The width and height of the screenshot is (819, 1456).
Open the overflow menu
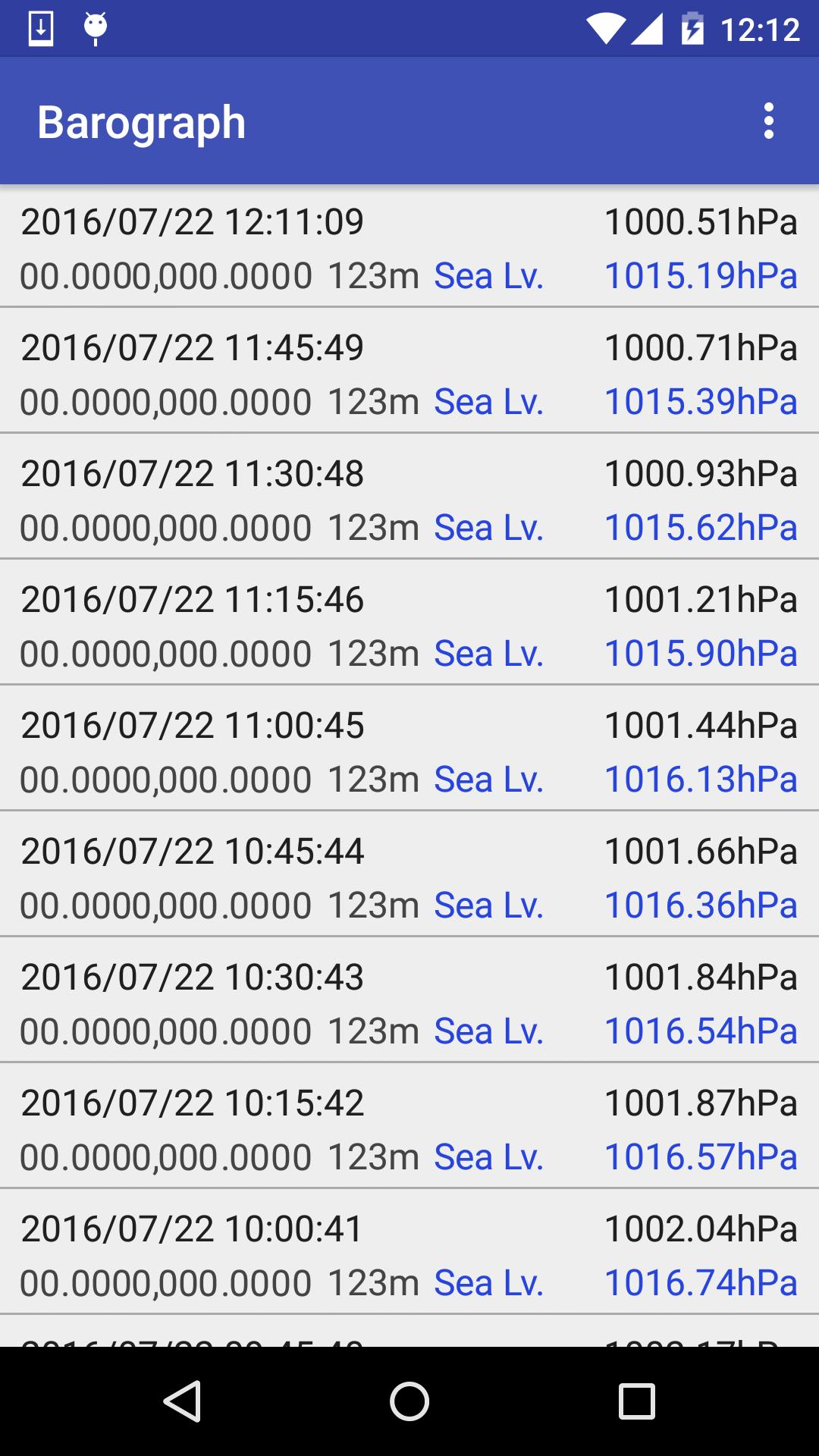click(x=768, y=121)
